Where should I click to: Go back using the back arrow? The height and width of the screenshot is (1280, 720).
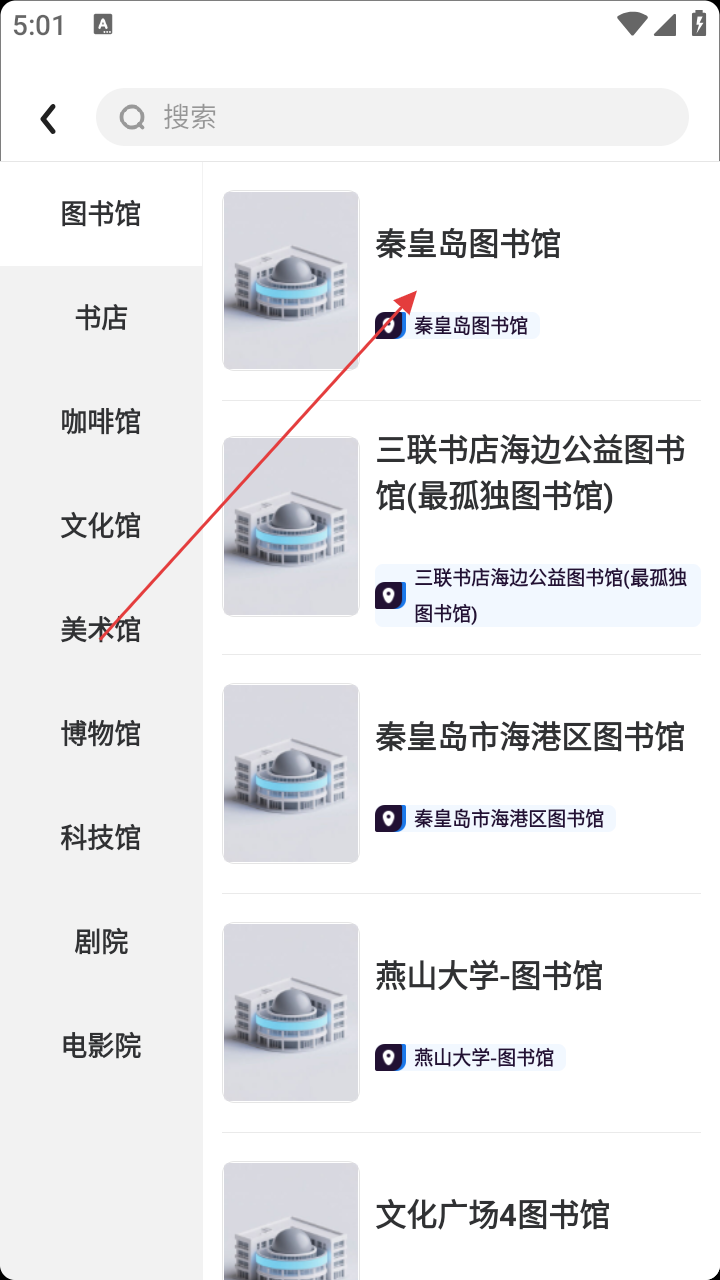[x=48, y=118]
